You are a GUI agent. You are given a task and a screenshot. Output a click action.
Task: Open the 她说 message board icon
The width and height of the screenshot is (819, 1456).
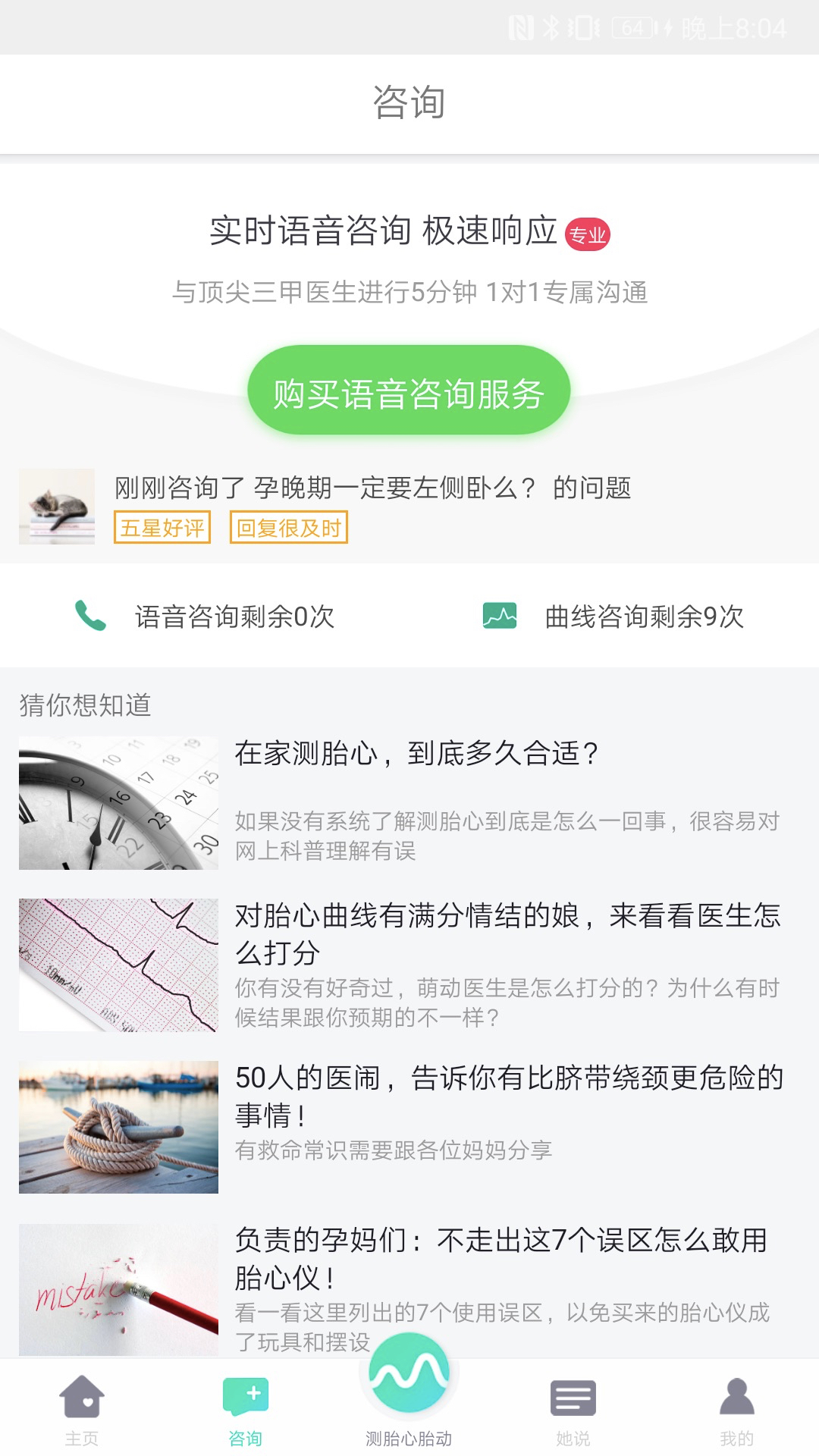(573, 1398)
